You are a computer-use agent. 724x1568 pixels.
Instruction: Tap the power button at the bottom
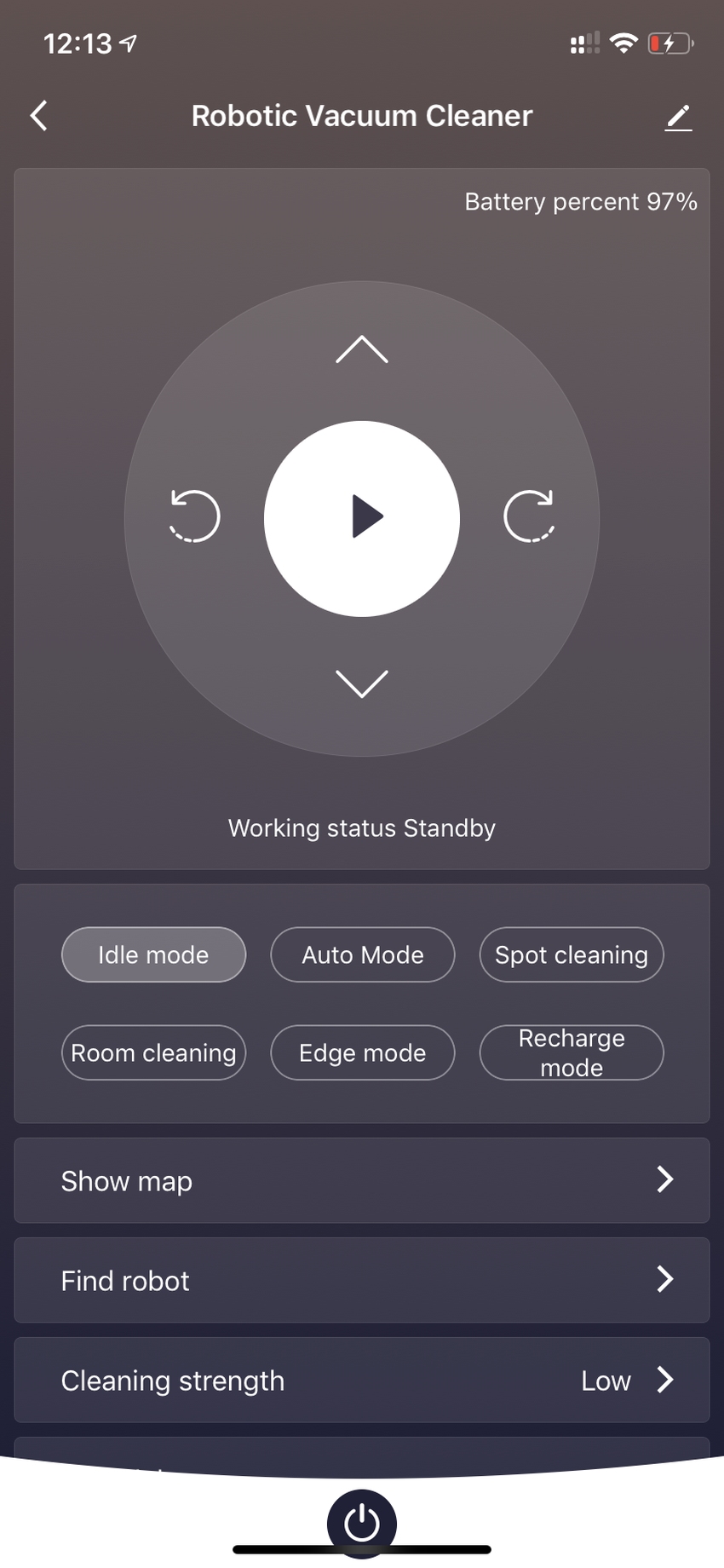pos(362,1523)
